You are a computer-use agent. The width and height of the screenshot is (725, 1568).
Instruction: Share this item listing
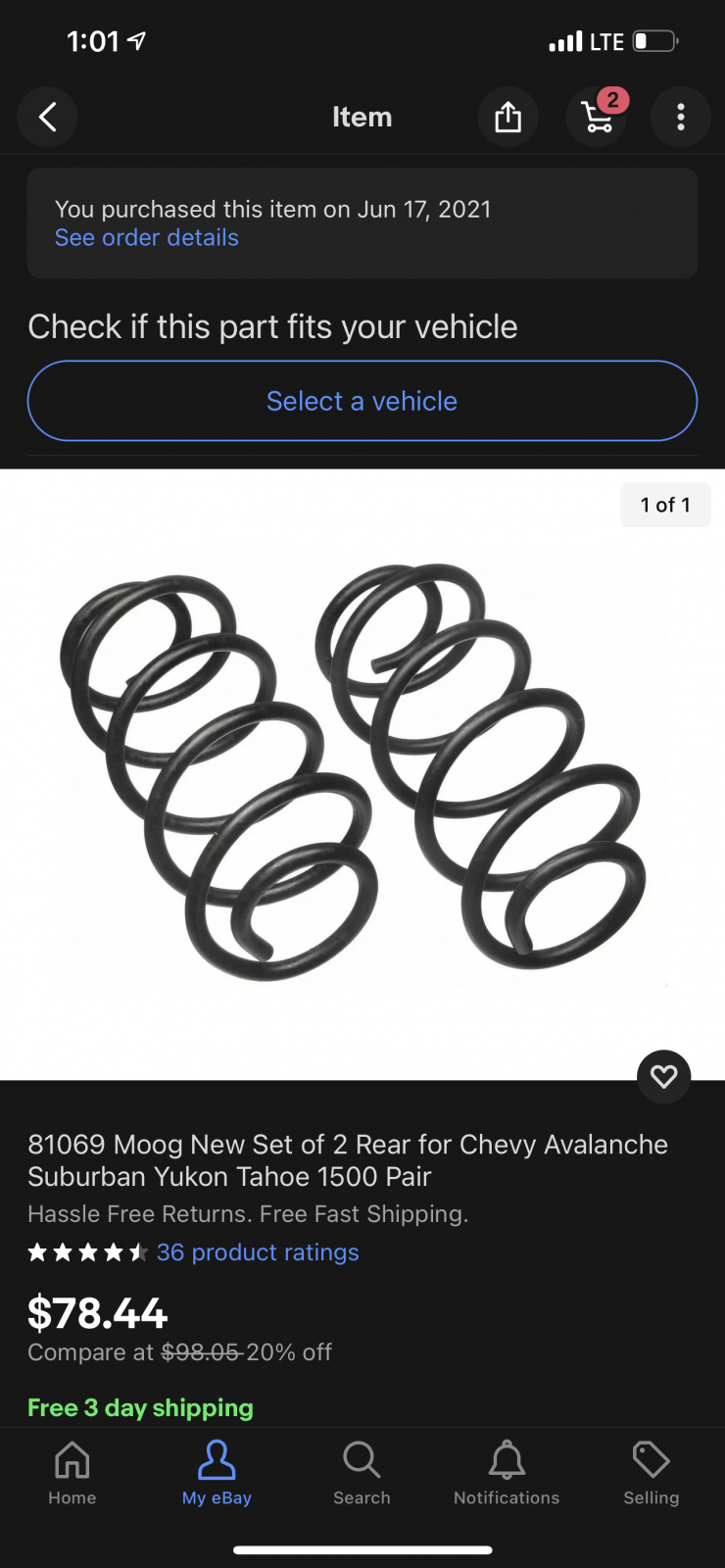click(507, 118)
